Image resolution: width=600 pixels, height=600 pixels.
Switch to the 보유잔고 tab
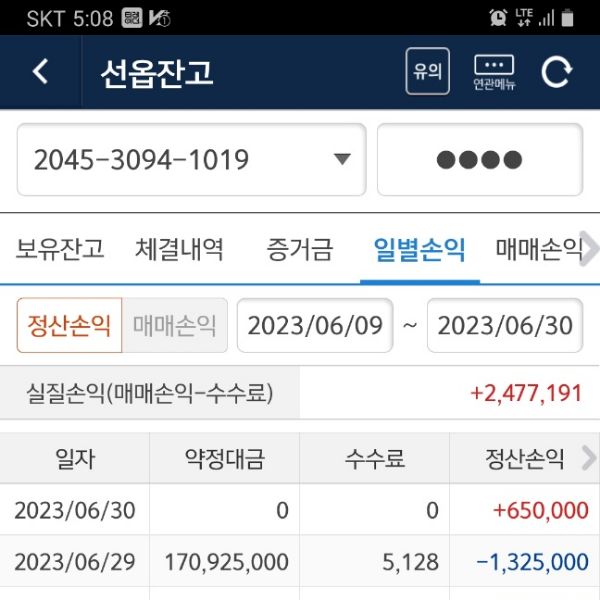60,249
